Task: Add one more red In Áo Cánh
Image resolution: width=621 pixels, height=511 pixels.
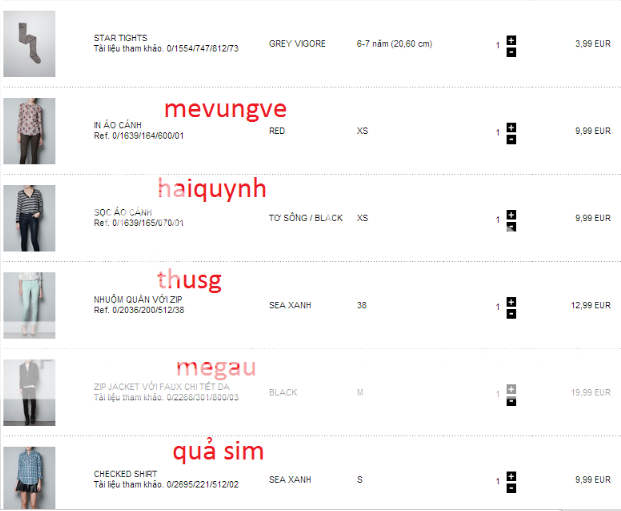Action: (x=511, y=127)
